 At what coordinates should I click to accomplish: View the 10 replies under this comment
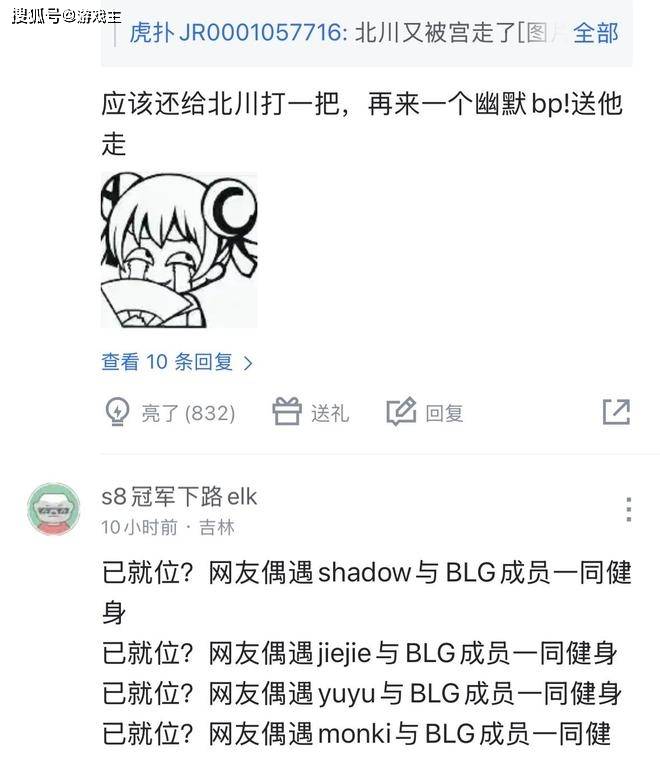click(x=177, y=362)
